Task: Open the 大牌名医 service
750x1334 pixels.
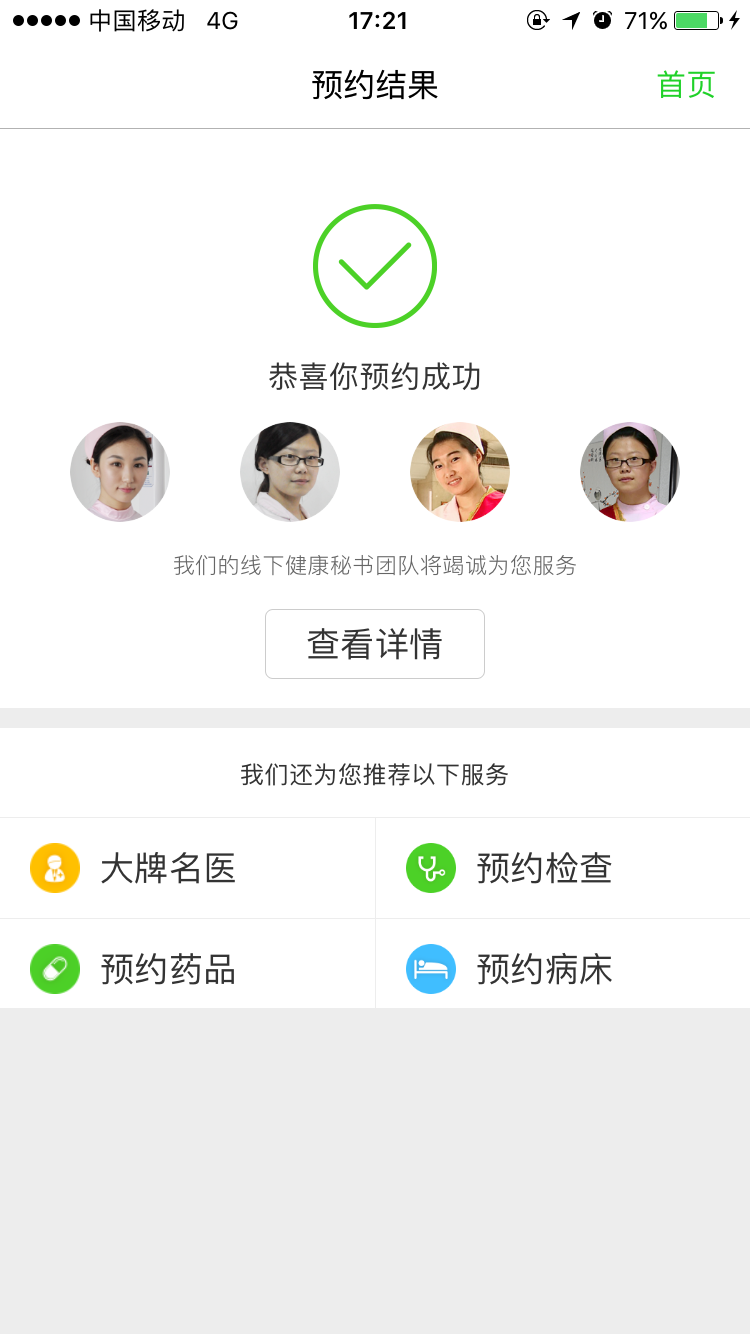Action: [x=168, y=868]
